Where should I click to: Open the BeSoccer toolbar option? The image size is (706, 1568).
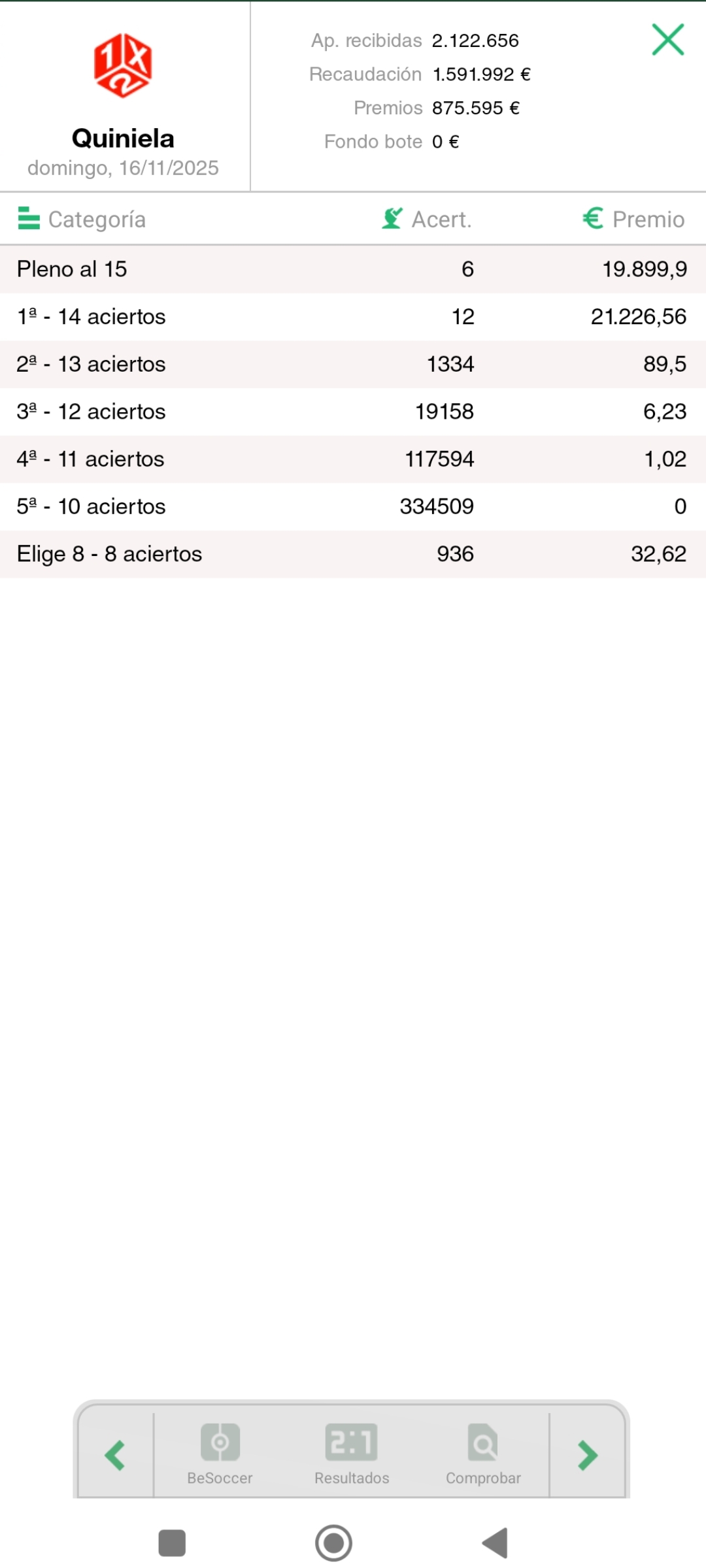click(x=220, y=1454)
